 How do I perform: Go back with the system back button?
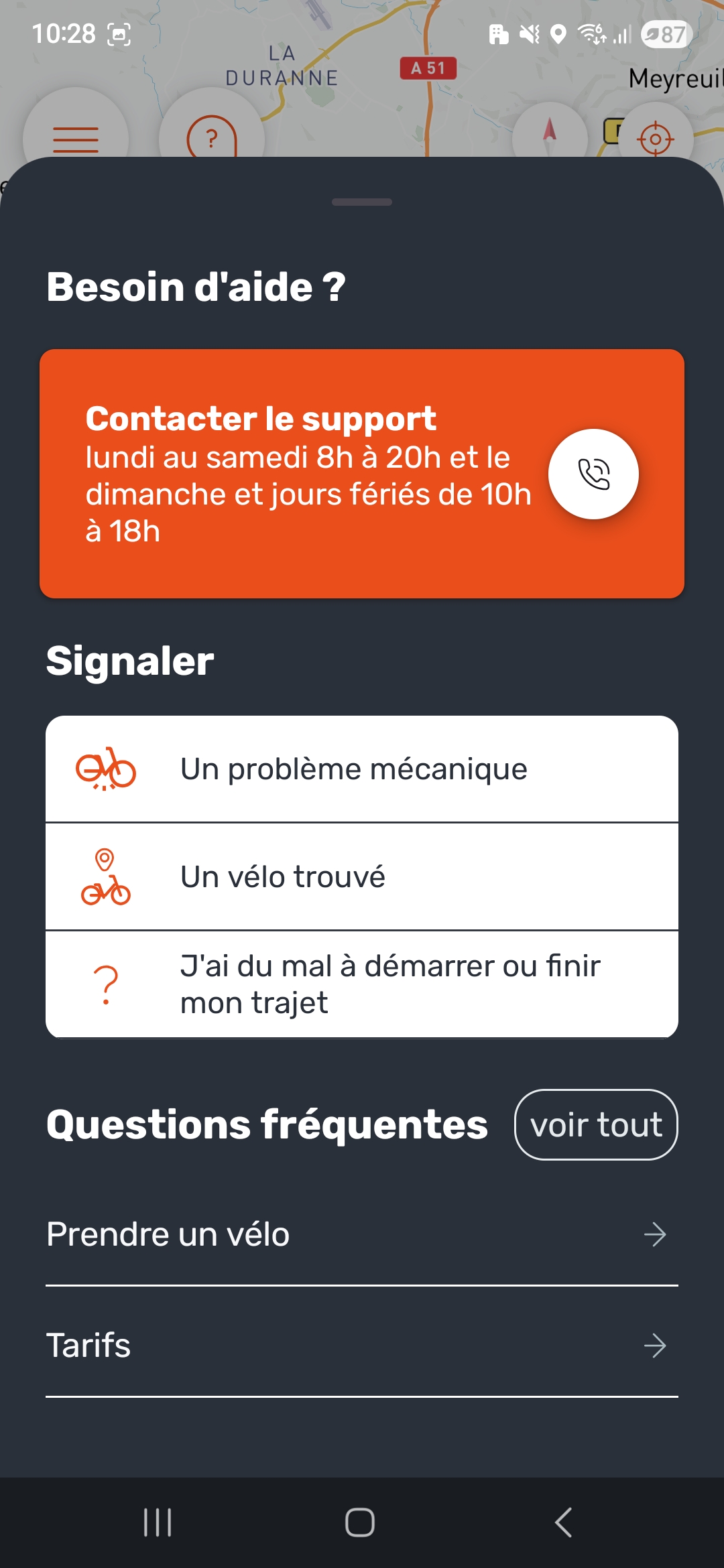click(x=564, y=1522)
